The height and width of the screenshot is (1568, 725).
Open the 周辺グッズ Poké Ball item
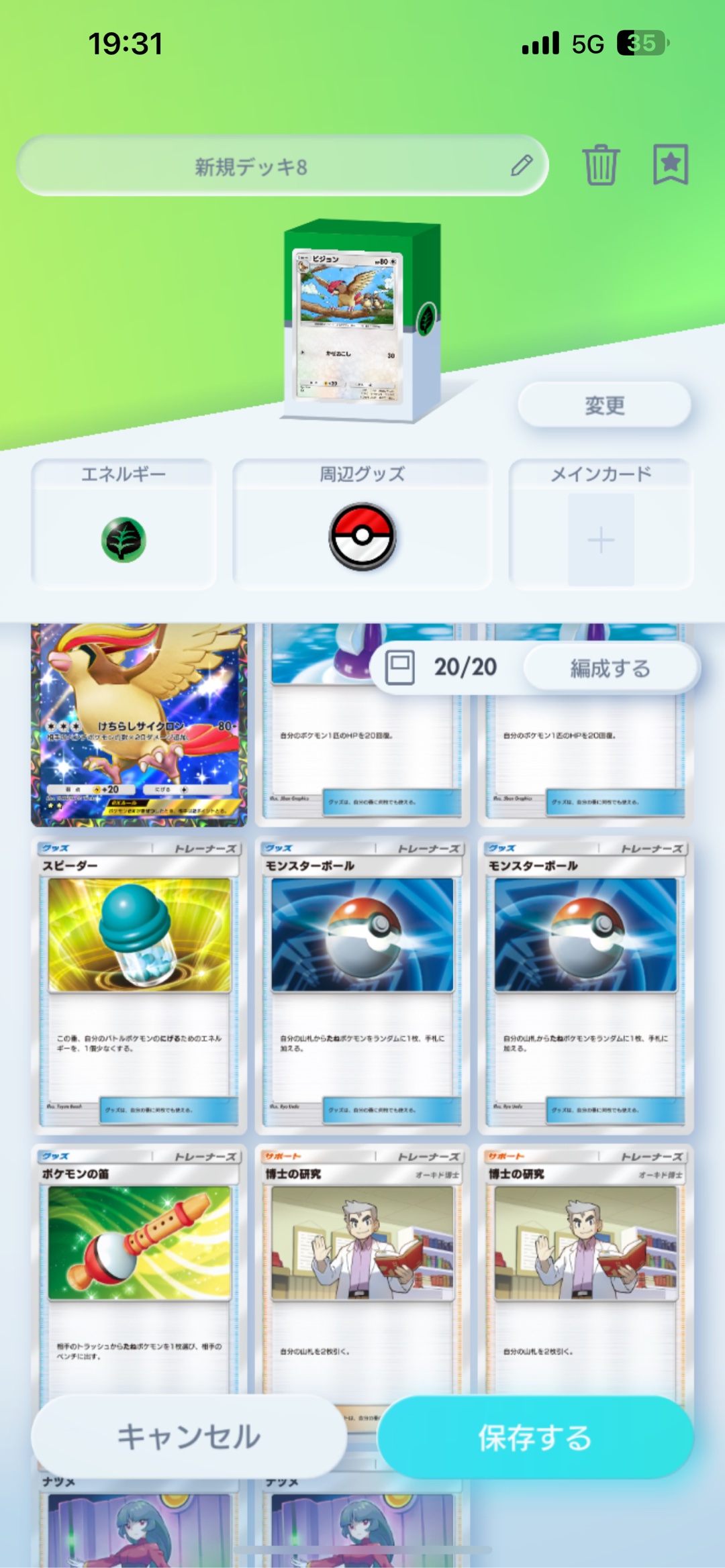(362, 537)
